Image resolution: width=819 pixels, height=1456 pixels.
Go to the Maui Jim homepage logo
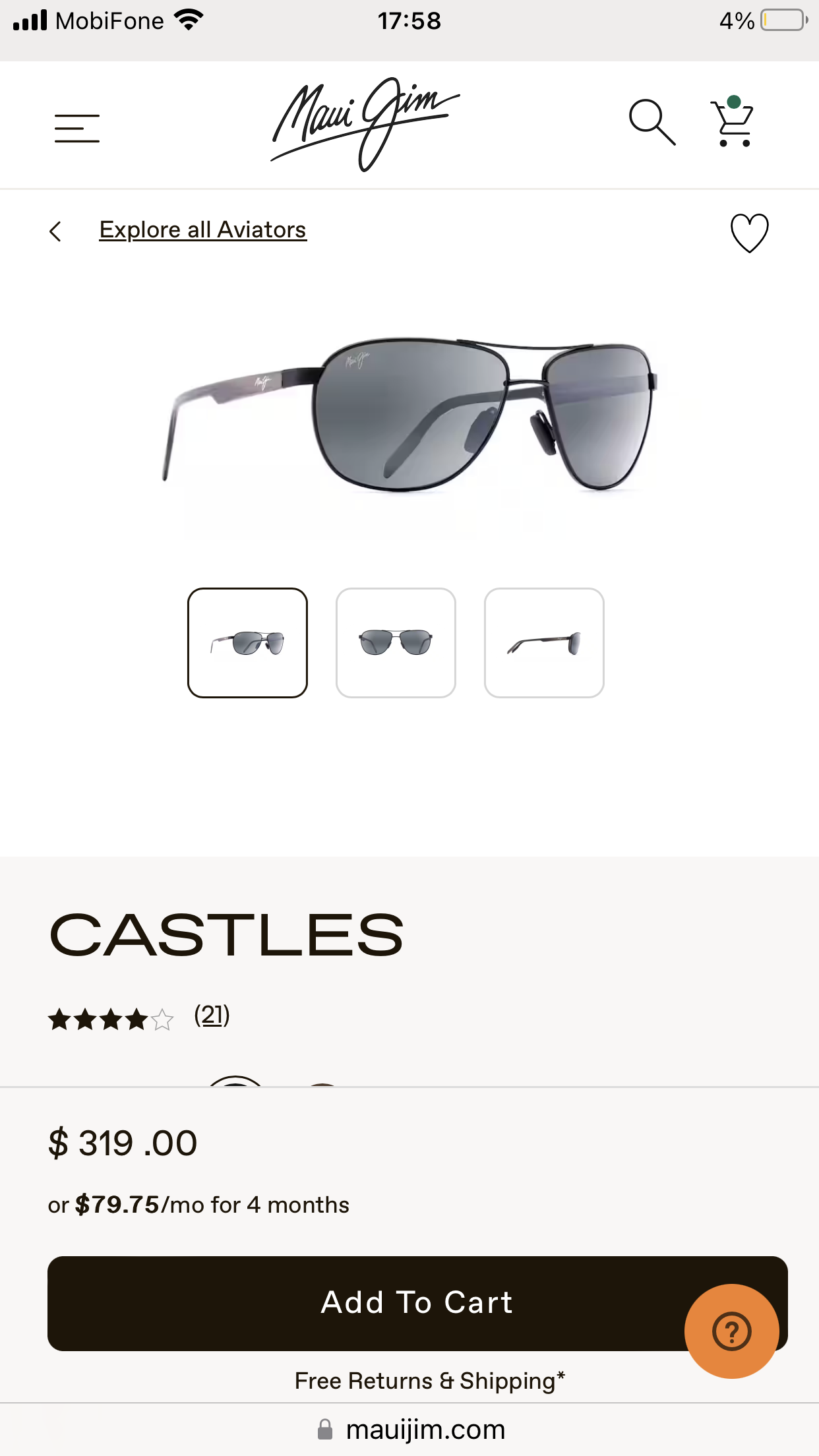coord(365,123)
